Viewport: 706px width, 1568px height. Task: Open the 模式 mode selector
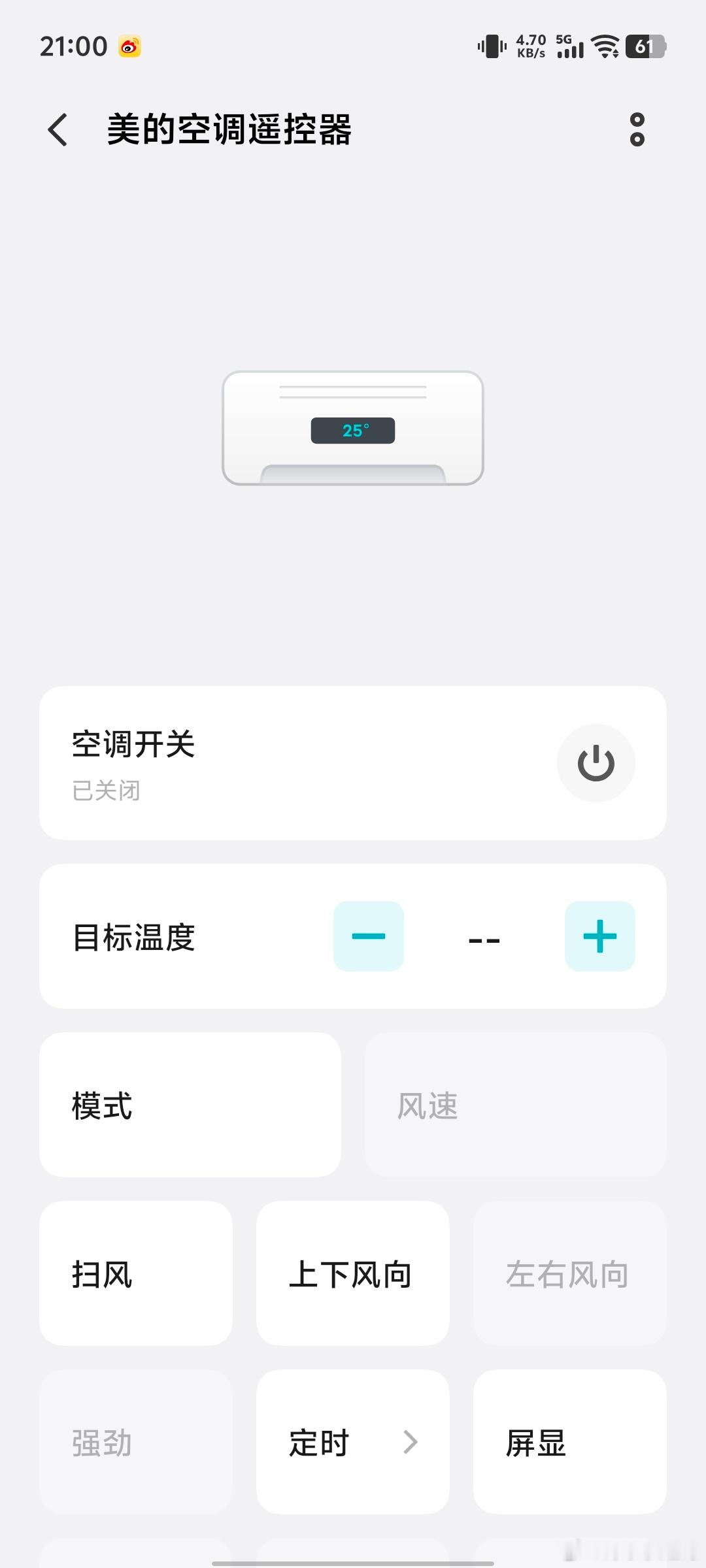[x=190, y=1105]
